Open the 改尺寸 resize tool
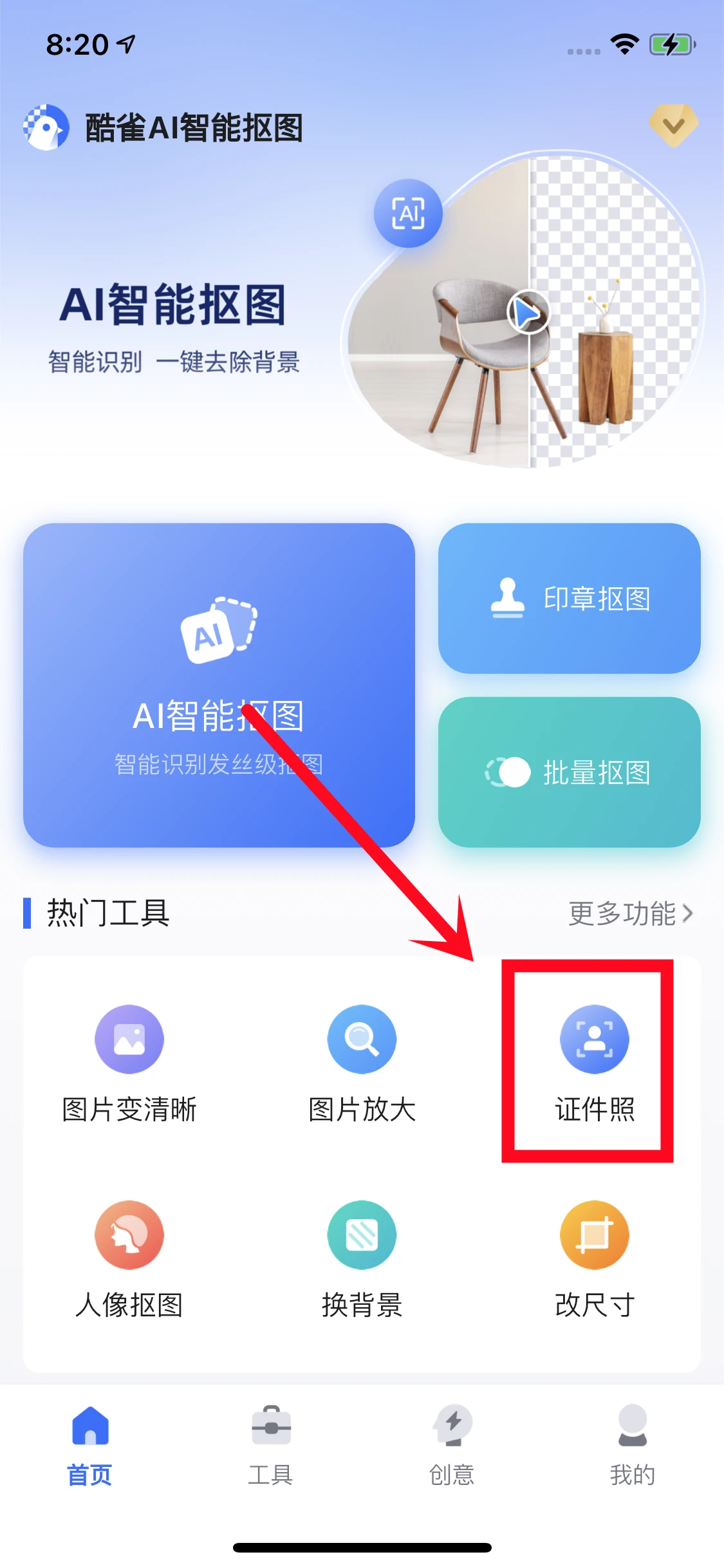The height and width of the screenshot is (1568, 724). (594, 1260)
